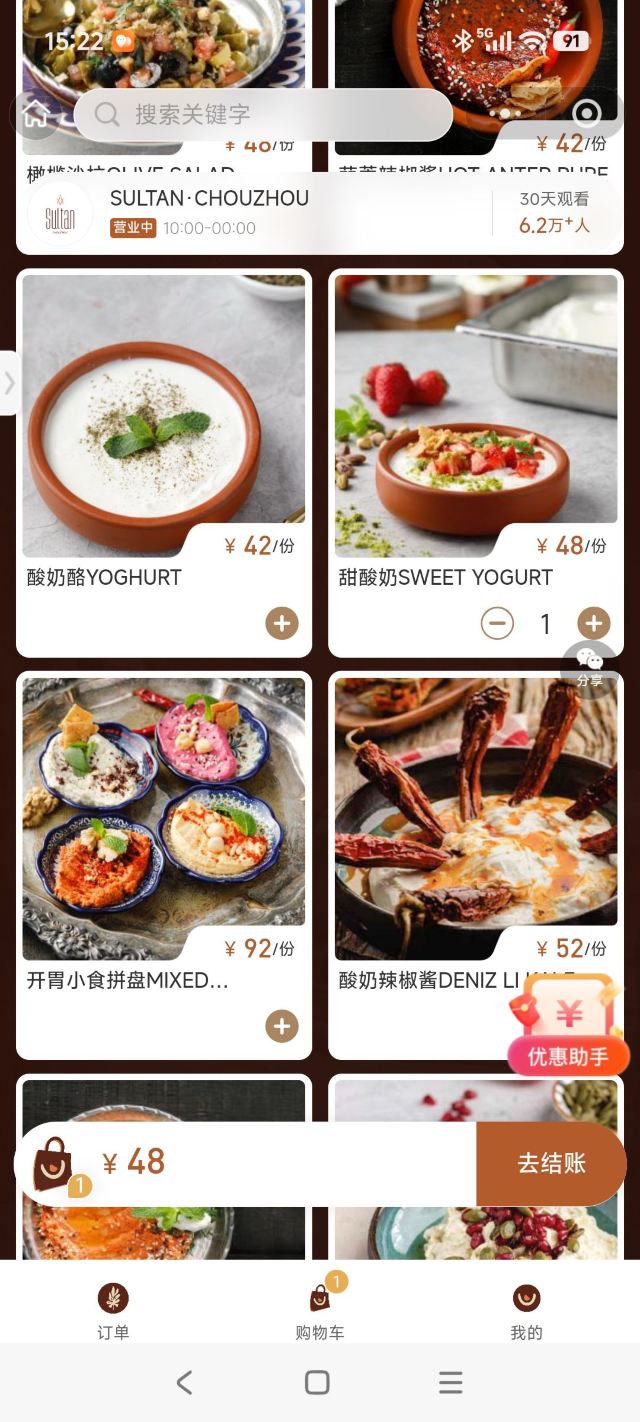Screen dimensions: 640x1422
Task: Add 酸奶酪 YOGHURT to the cart
Action: click(x=282, y=624)
